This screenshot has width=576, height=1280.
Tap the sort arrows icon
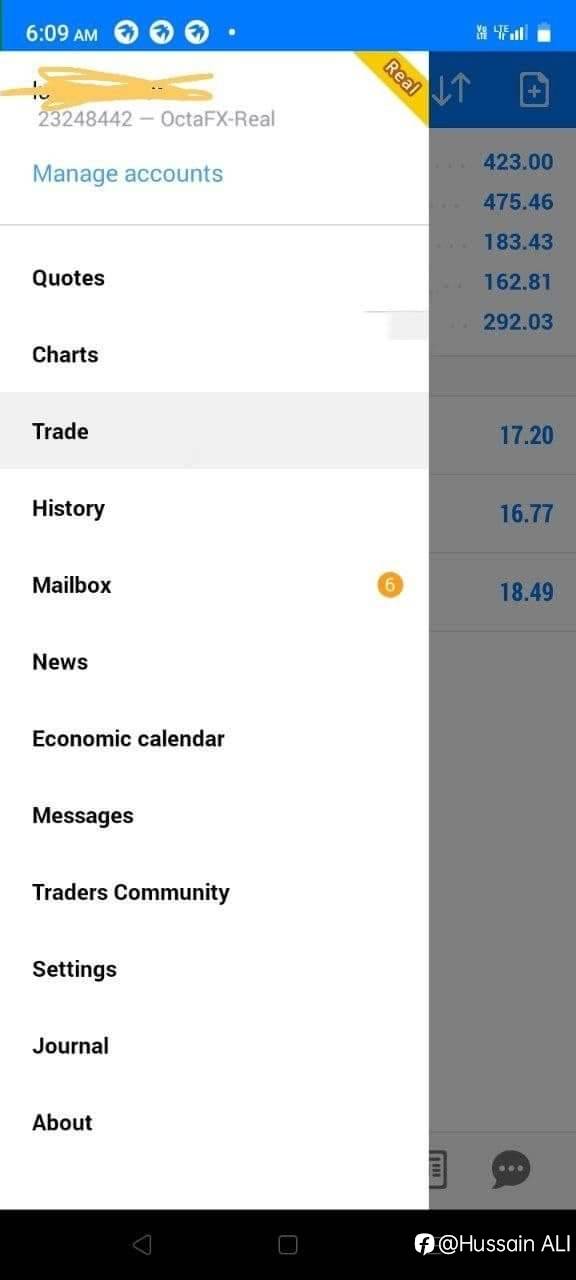pyautogui.click(x=453, y=90)
